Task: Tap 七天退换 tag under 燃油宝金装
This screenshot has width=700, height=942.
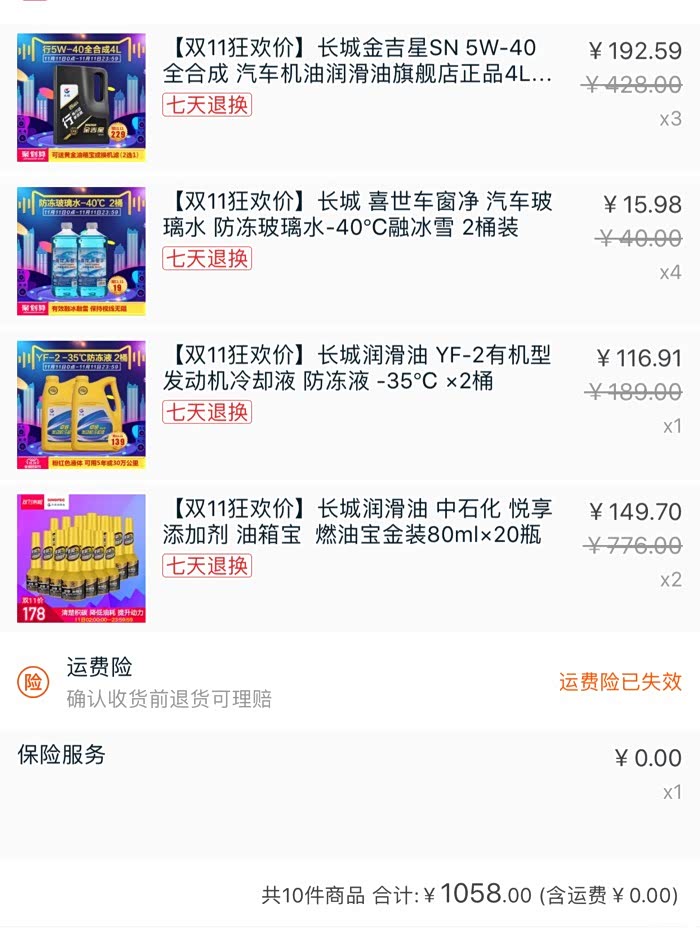Action: click(x=207, y=566)
